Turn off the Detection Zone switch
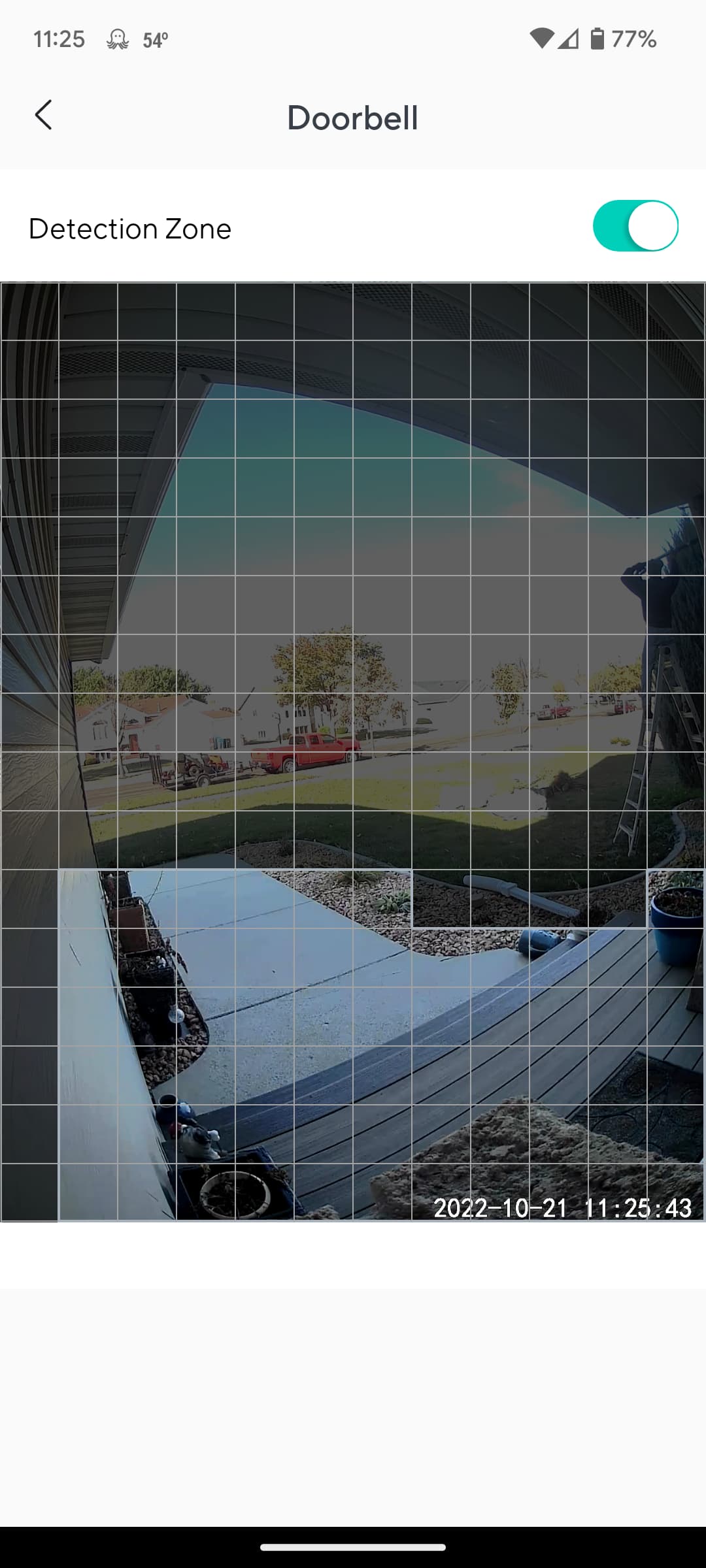 [635, 226]
